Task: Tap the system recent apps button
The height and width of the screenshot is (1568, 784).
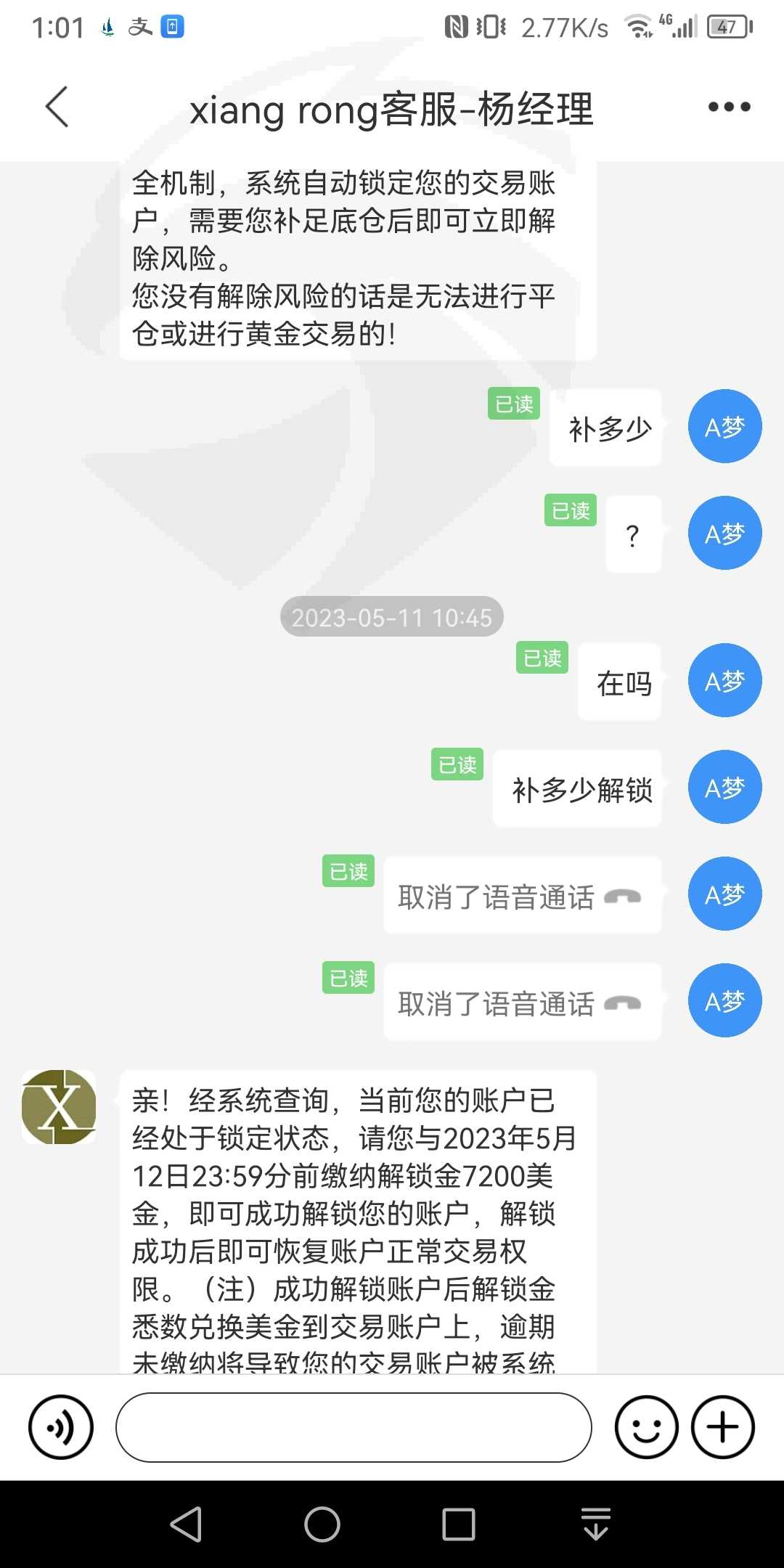Action: tap(459, 1524)
